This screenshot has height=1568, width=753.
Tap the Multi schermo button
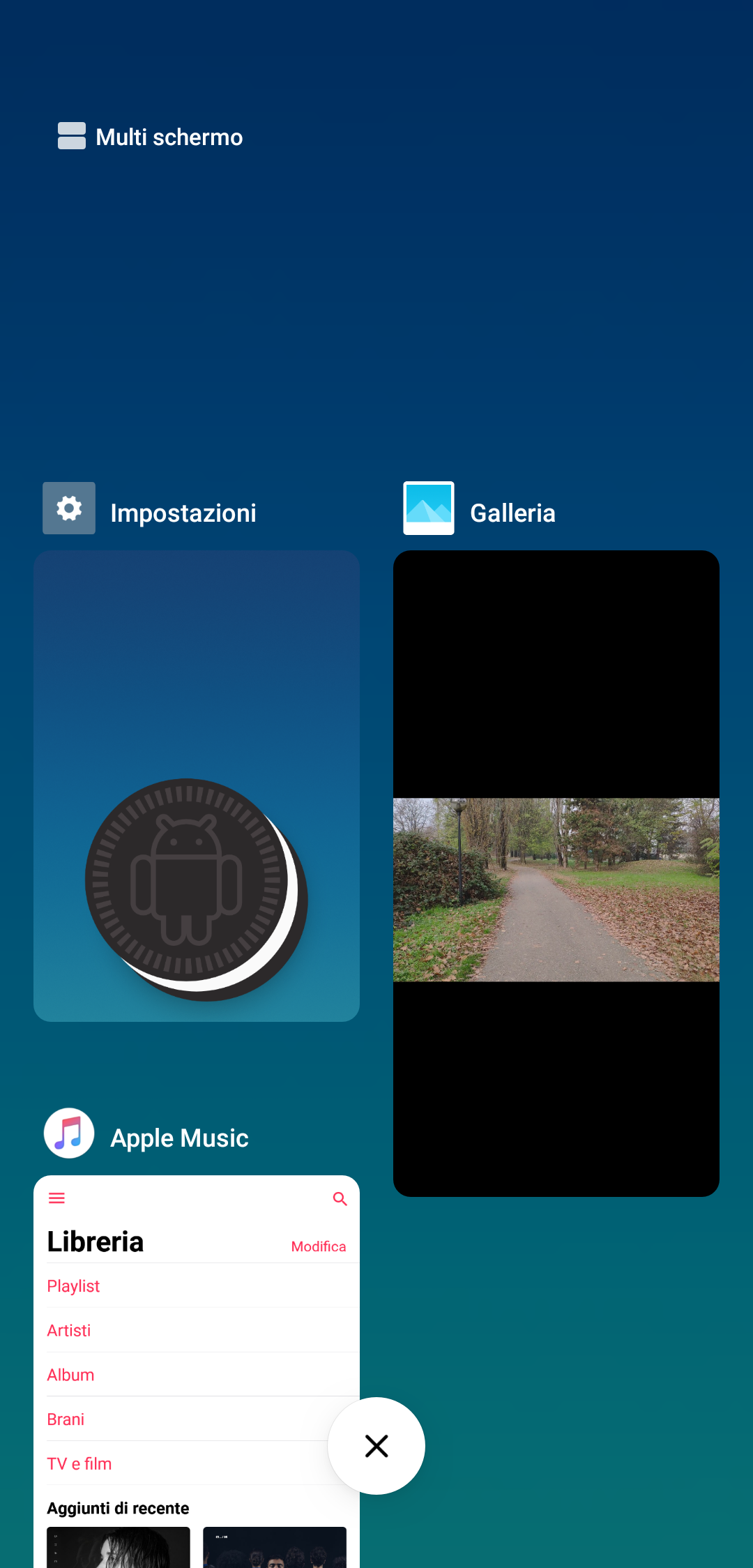(151, 137)
